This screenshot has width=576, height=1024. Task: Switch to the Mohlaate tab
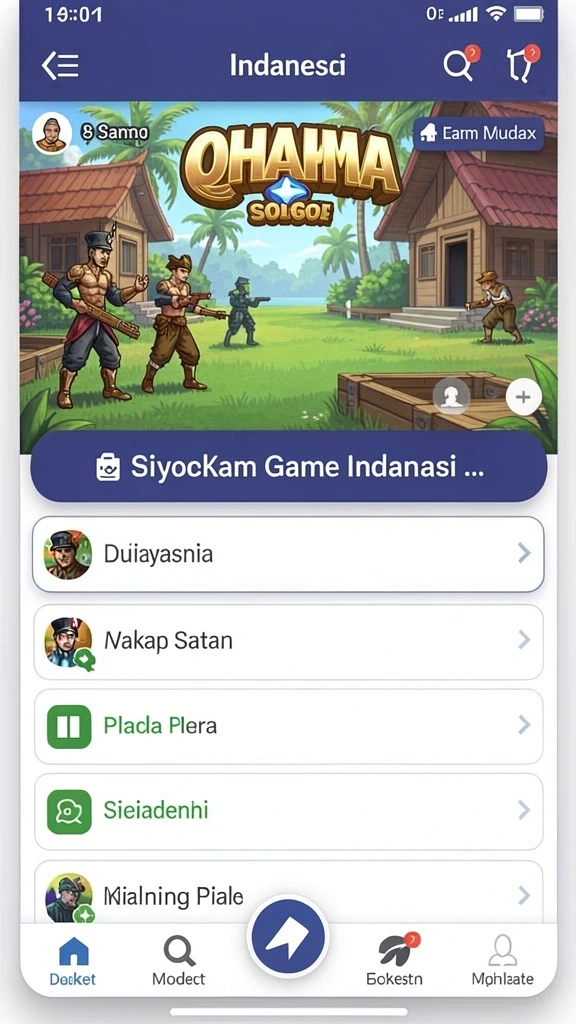[x=502, y=960]
